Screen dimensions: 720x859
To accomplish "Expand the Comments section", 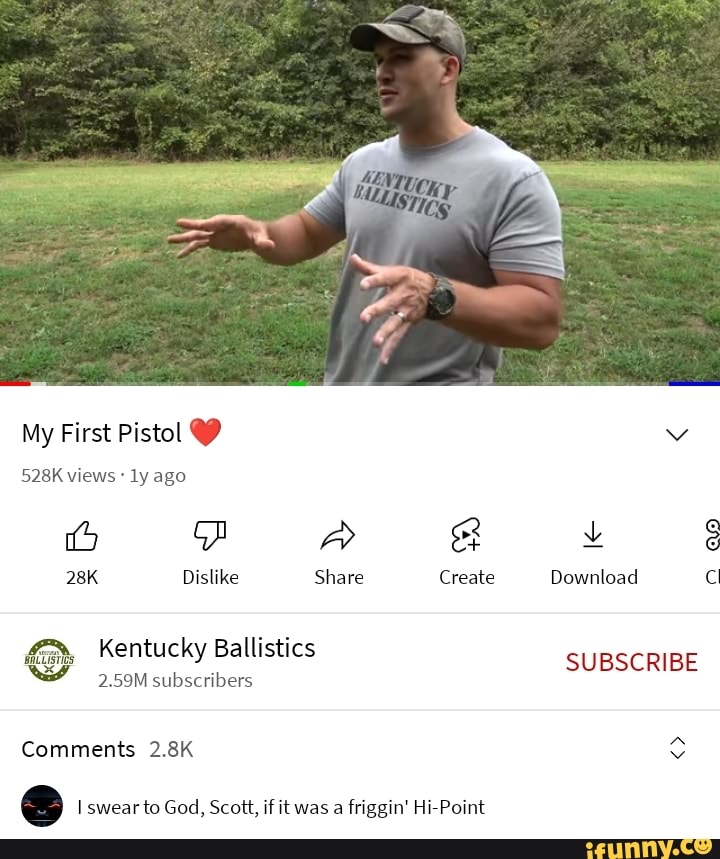I will 677,748.
